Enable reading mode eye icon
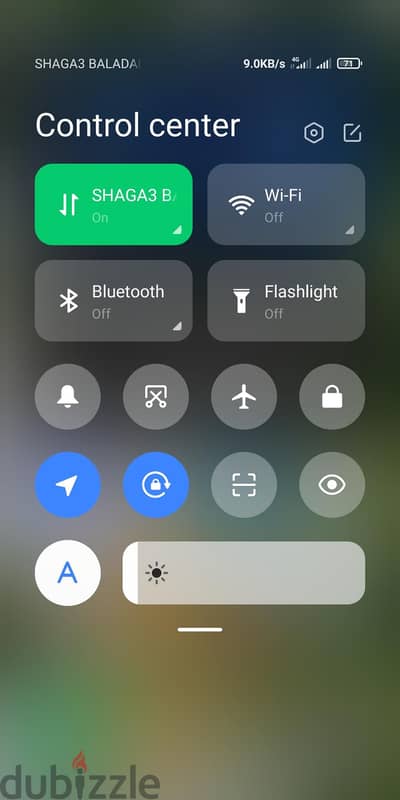The width and height of the screenshot is (400, 800). tap(332, 485)
